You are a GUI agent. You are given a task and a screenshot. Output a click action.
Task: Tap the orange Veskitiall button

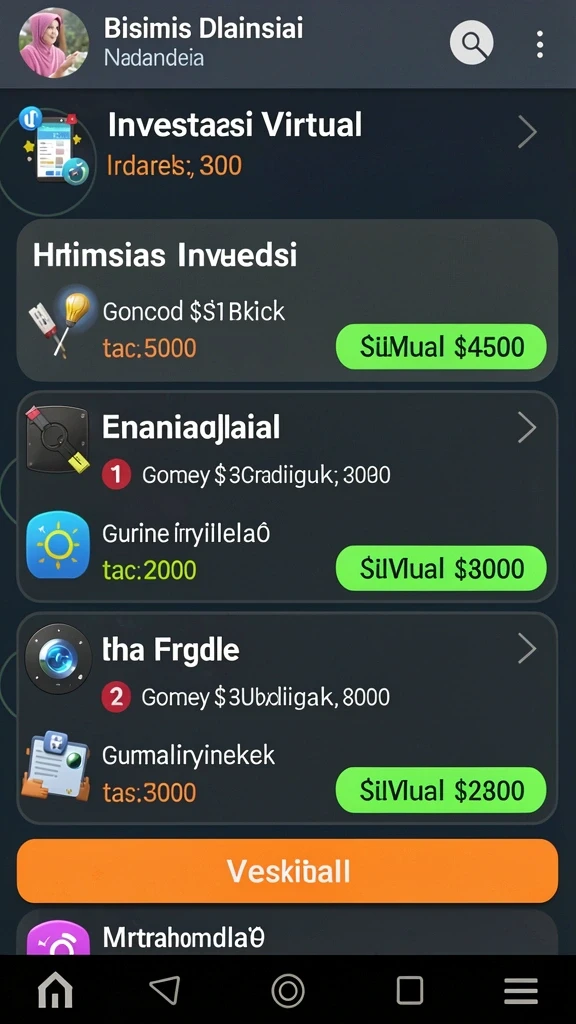[287, 871]
